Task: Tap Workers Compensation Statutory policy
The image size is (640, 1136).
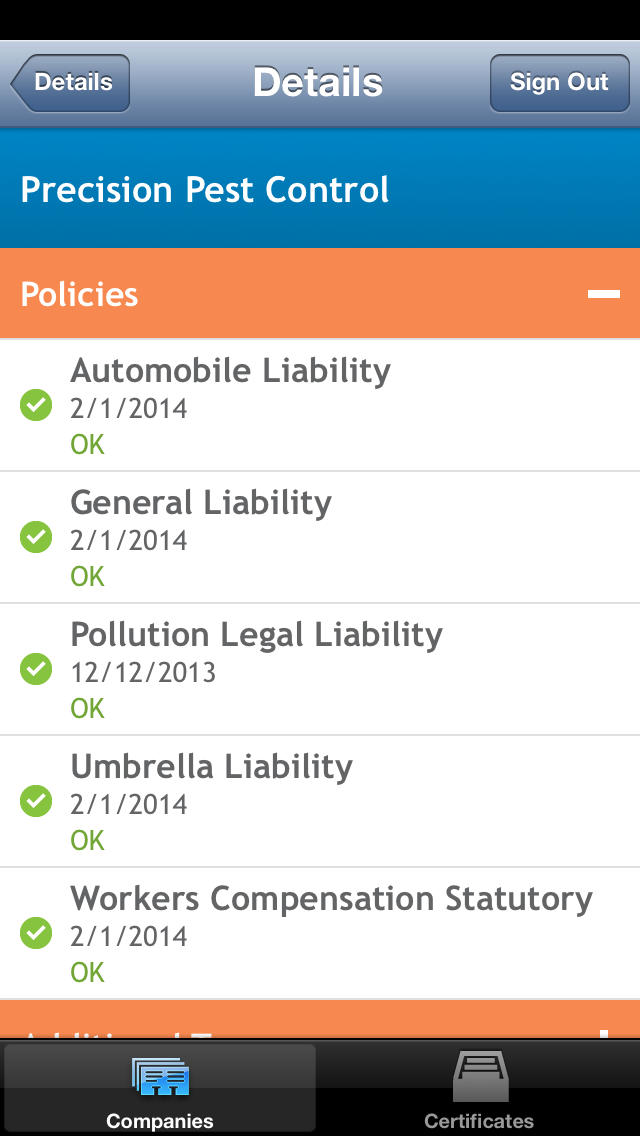Action: point(320,933)
